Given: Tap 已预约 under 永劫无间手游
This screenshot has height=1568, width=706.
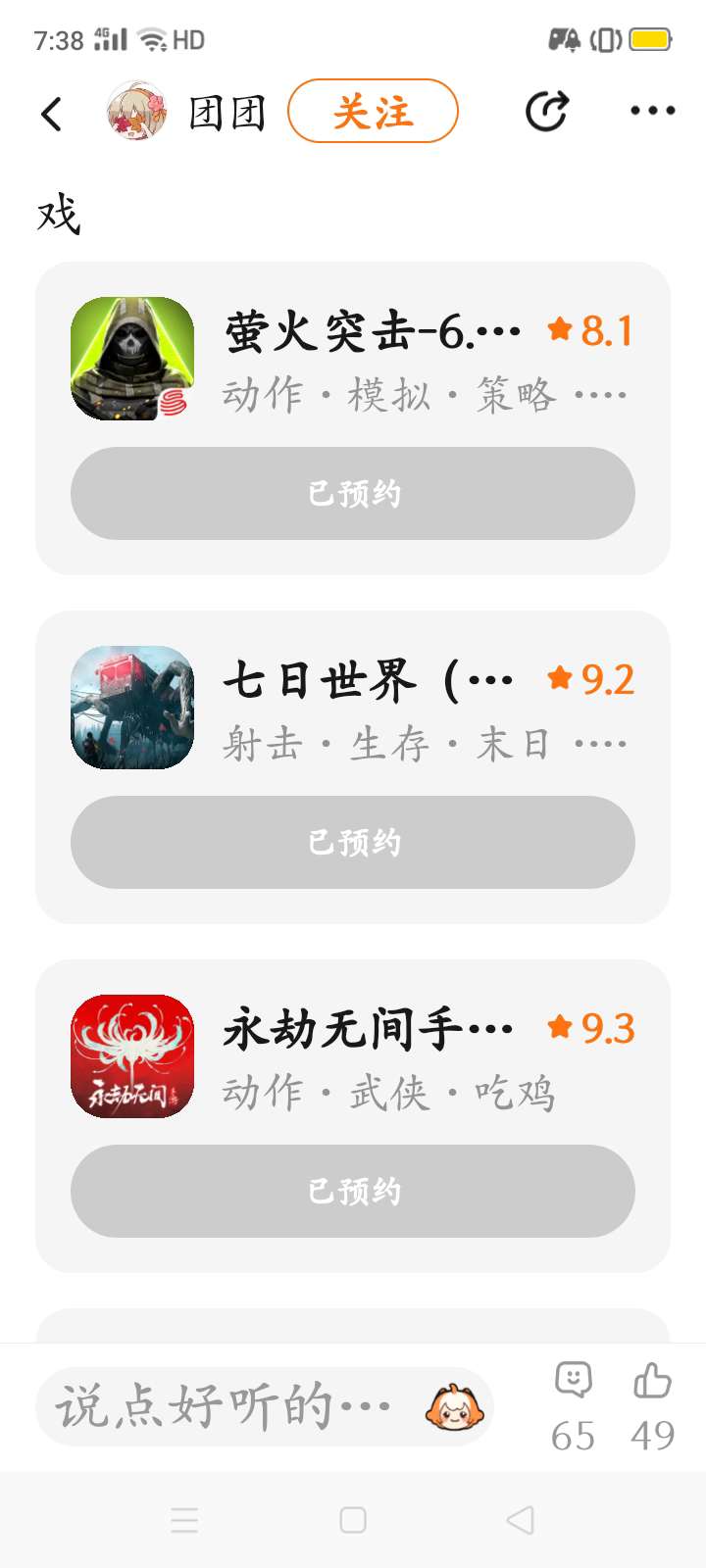Looking at the screenshot, I should [353, 1192].
